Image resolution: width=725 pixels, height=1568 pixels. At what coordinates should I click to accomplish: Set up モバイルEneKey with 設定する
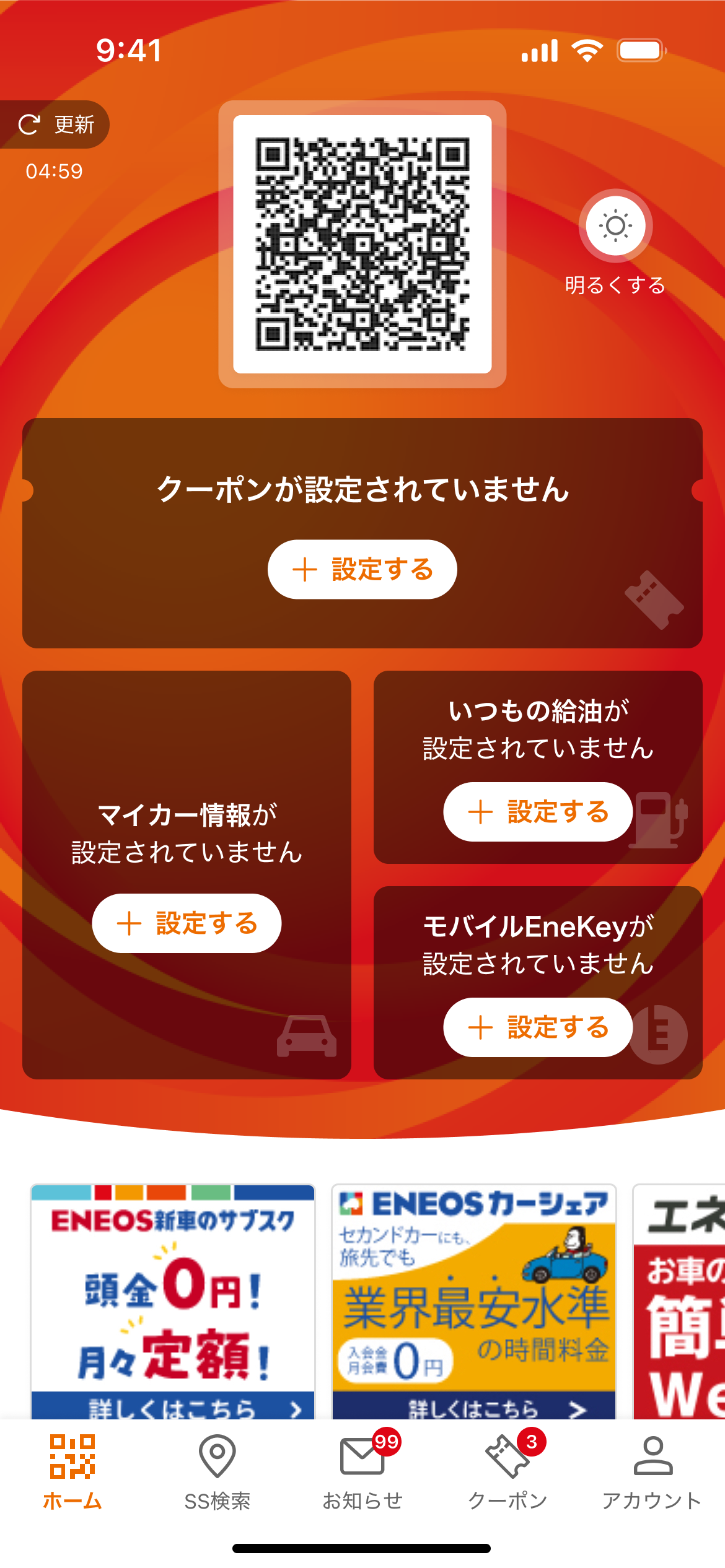coord(538,1027)
